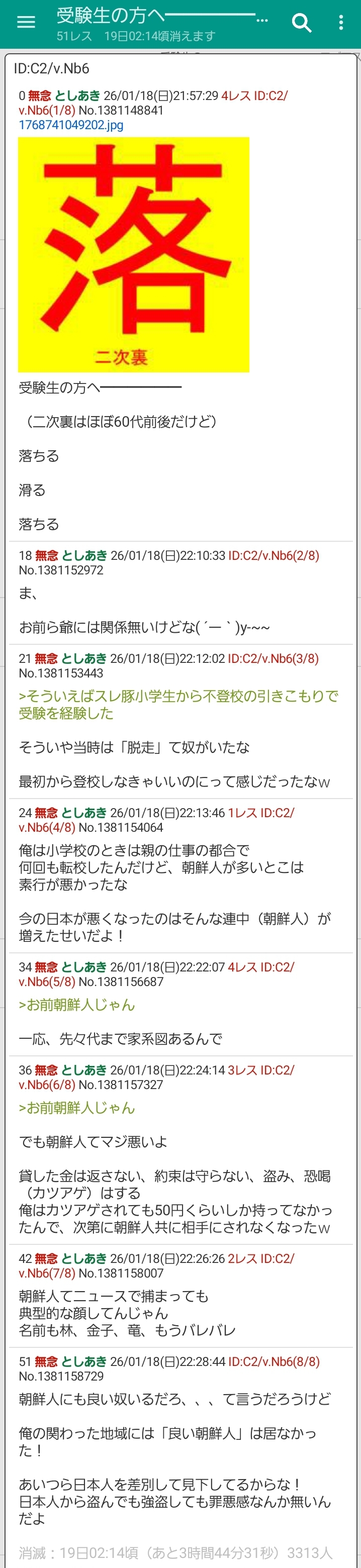Search within this thread
The height and width of the screenshot is (1568, 361).
(301, 23)
